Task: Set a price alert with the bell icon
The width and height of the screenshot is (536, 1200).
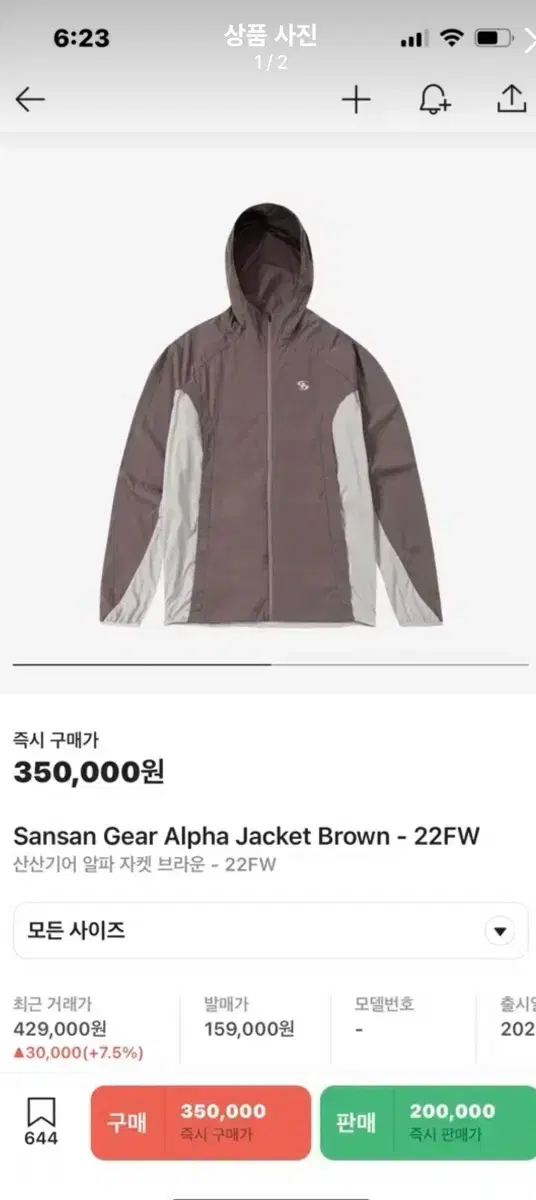Action: point(434,99)
